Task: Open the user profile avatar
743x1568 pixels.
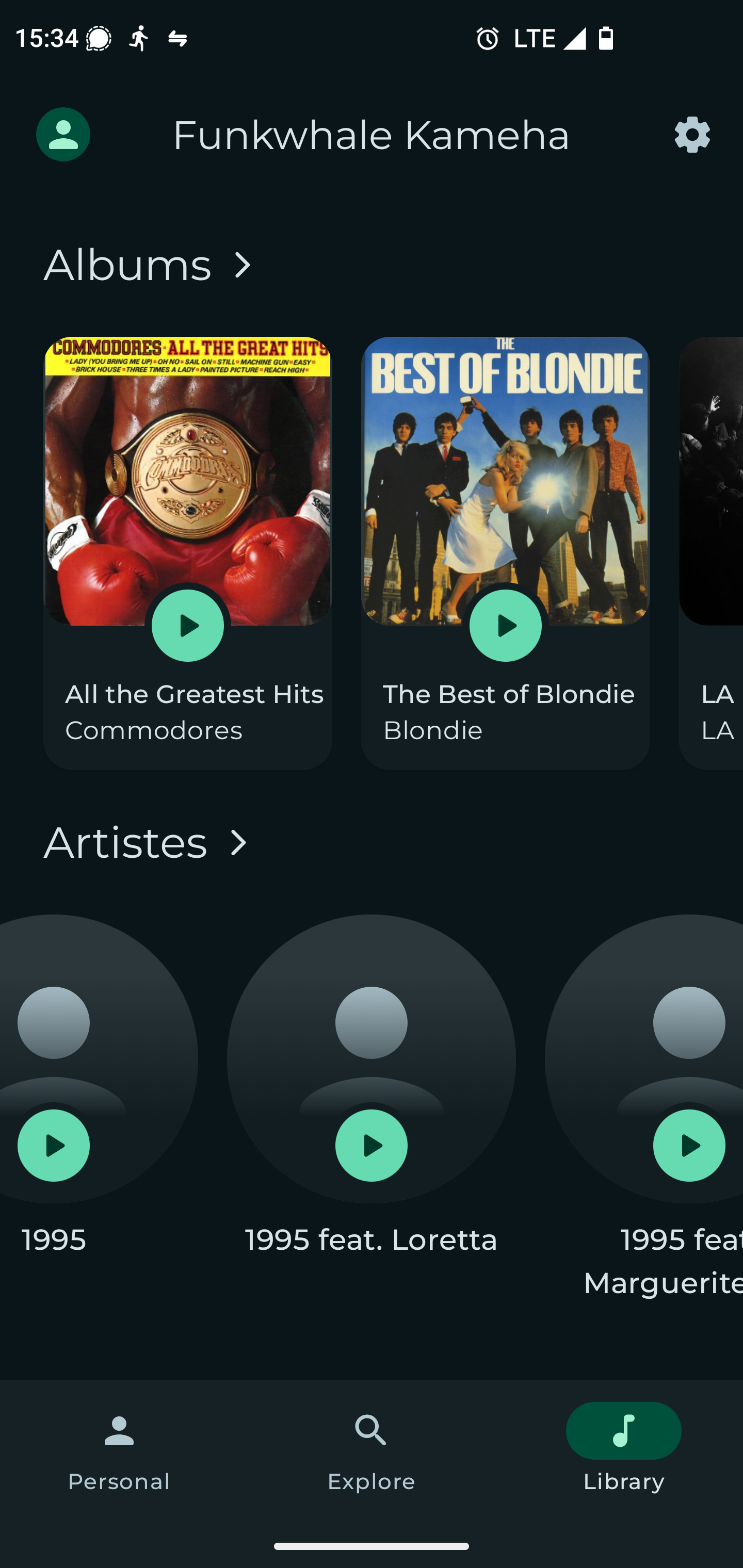Action: (x=63, y=135)
